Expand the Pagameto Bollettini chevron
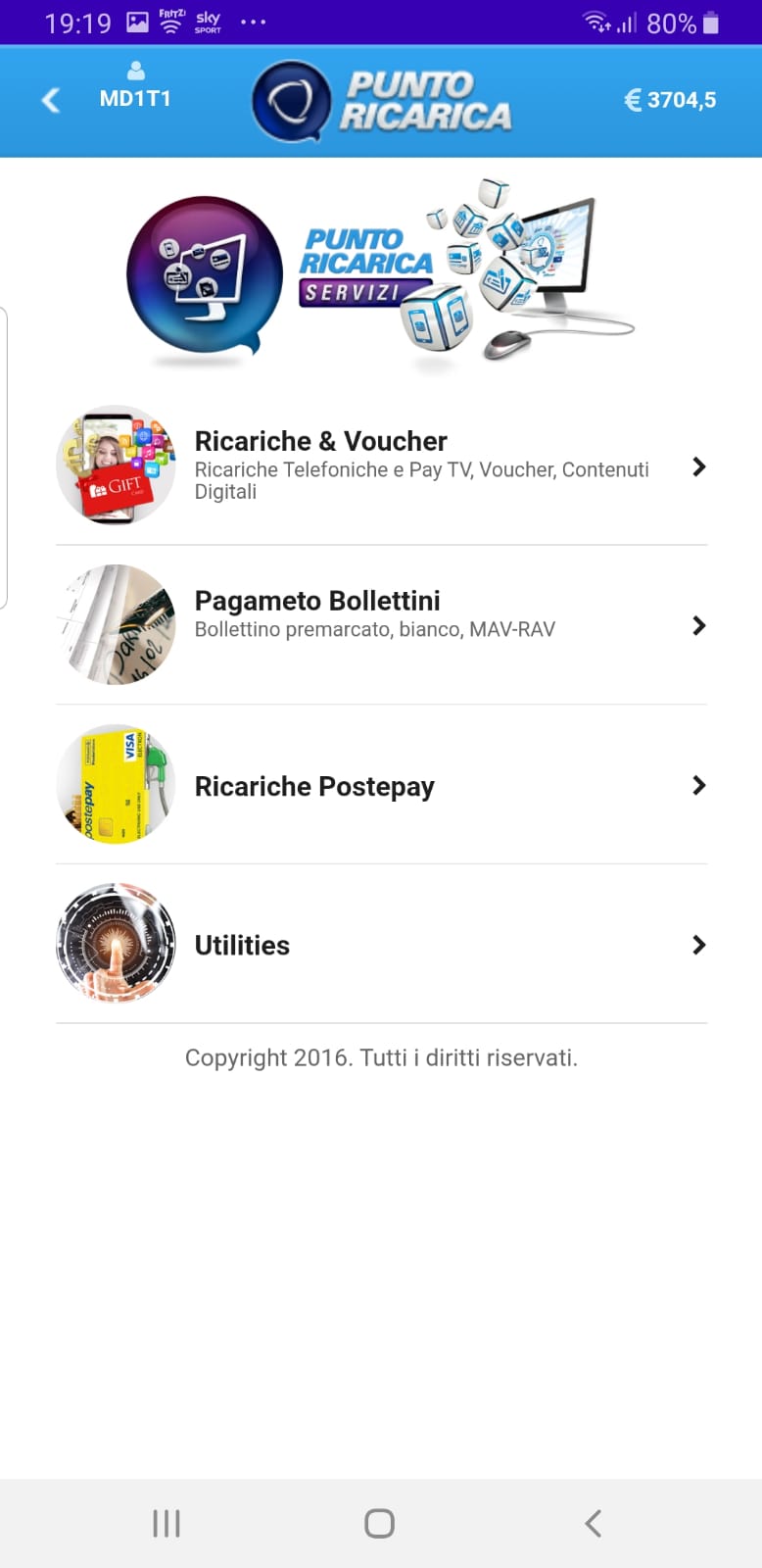This screenshot has height=1568, width=762. (698, 625)
